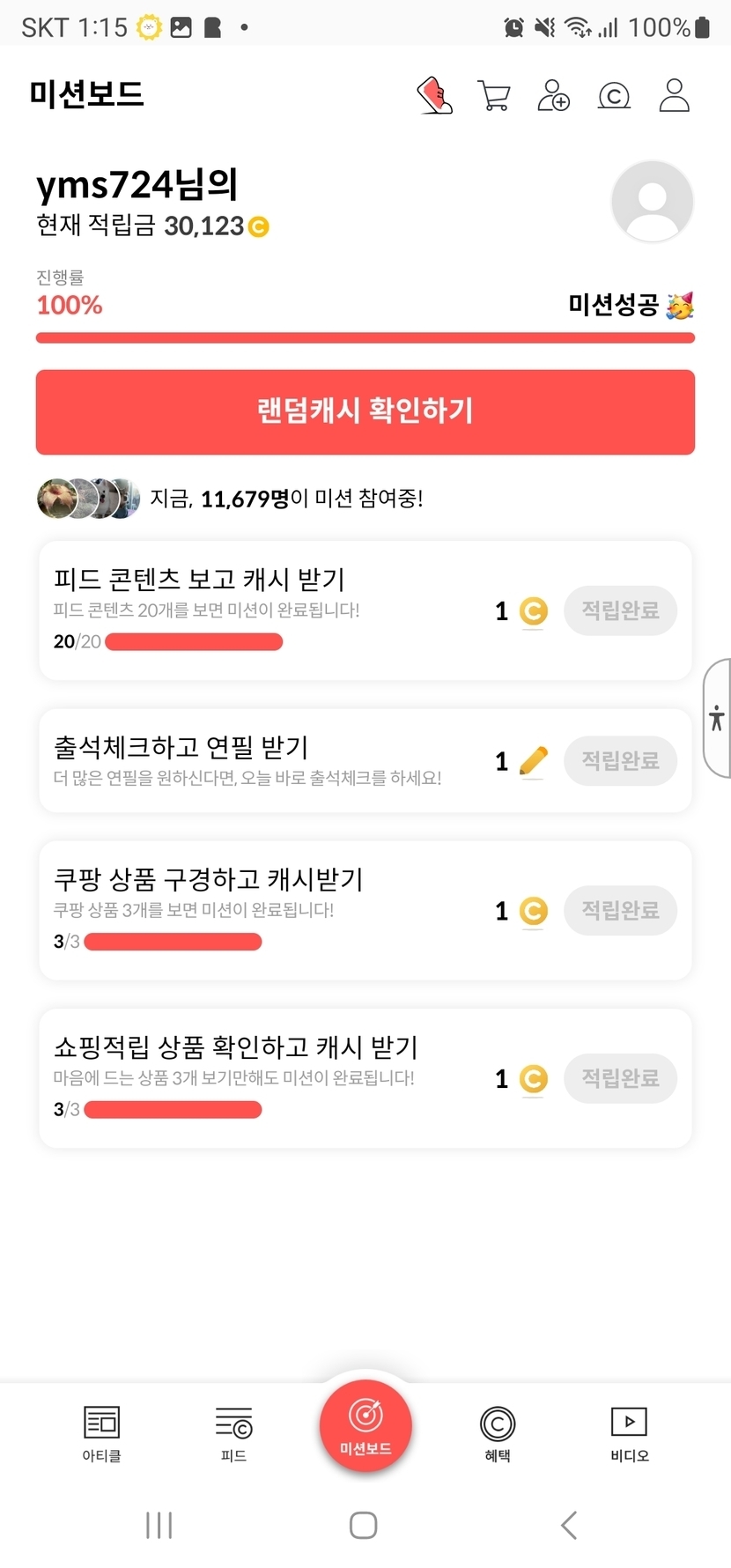Open the shopping cart
Viewport: 731px width, 1568px height.
coord(494,95)
